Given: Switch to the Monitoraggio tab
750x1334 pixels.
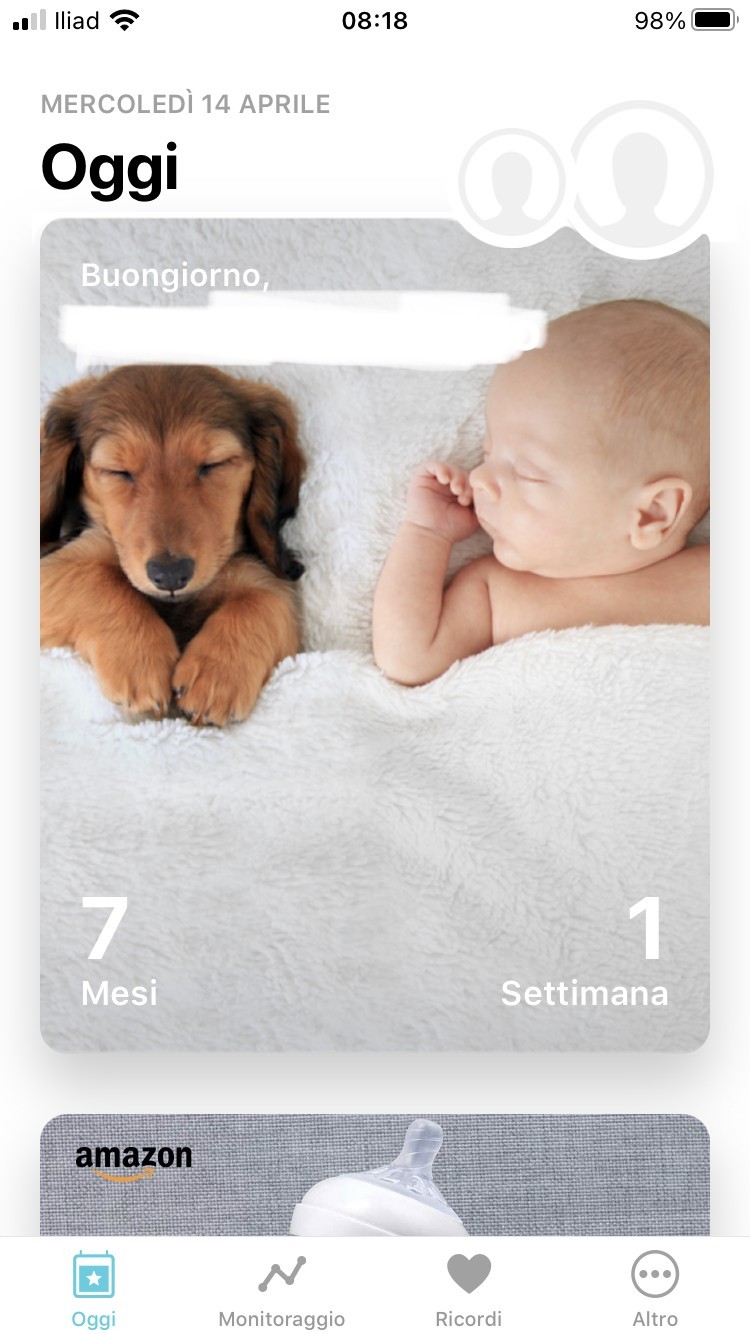Looking at the screenshot, I should [281, 1288].
